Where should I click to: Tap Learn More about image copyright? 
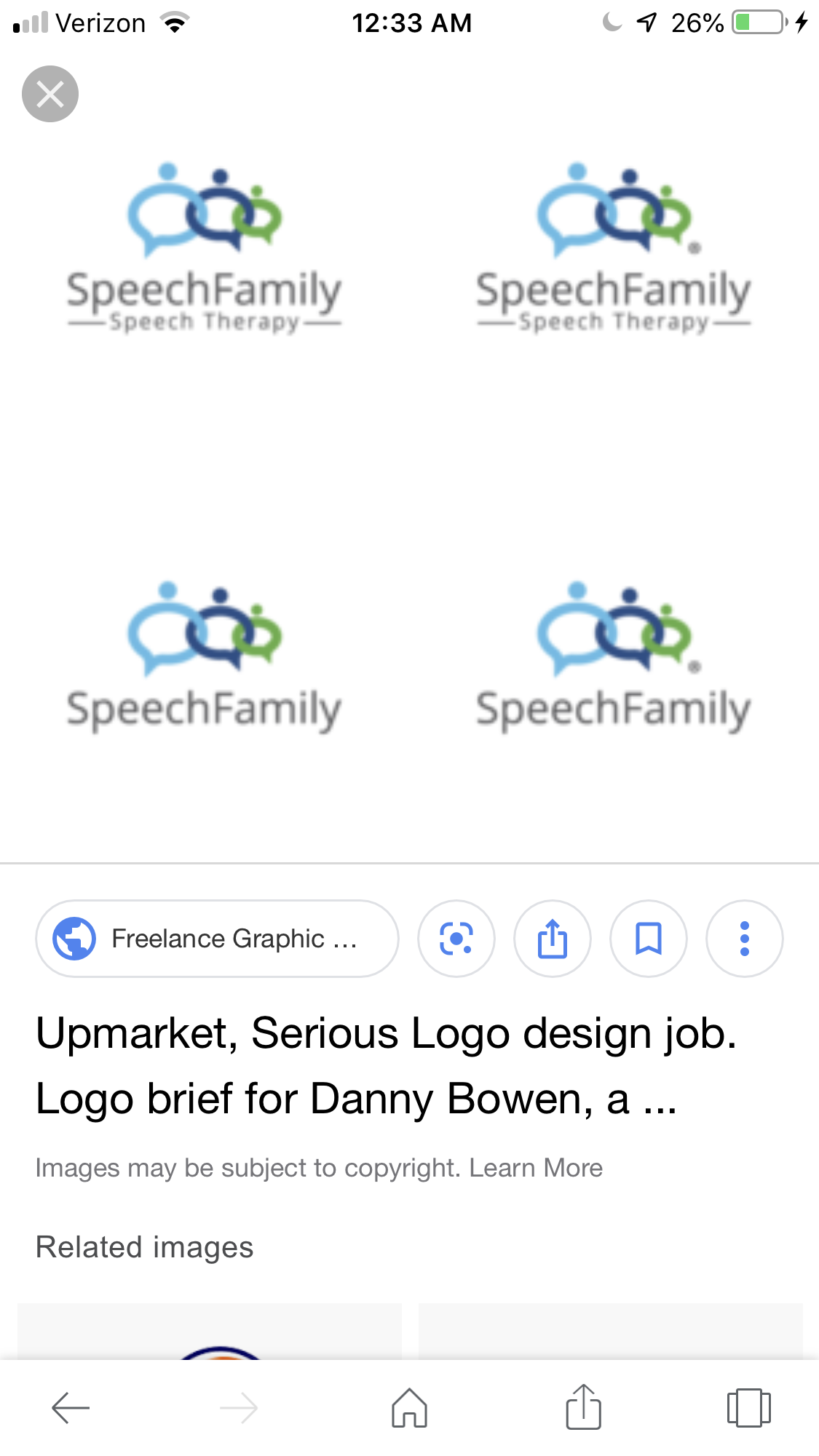click(536, 1168)
